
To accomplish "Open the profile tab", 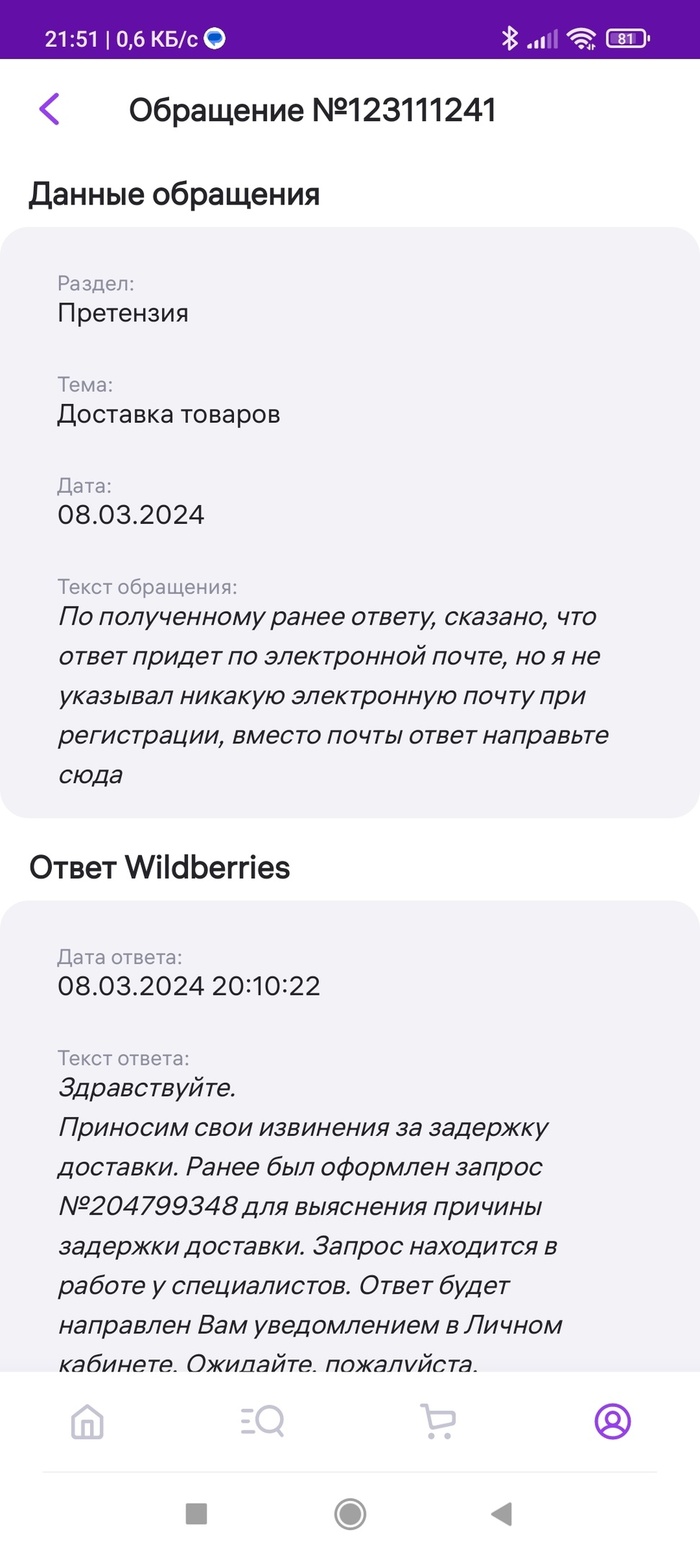I will [612, 1421].
